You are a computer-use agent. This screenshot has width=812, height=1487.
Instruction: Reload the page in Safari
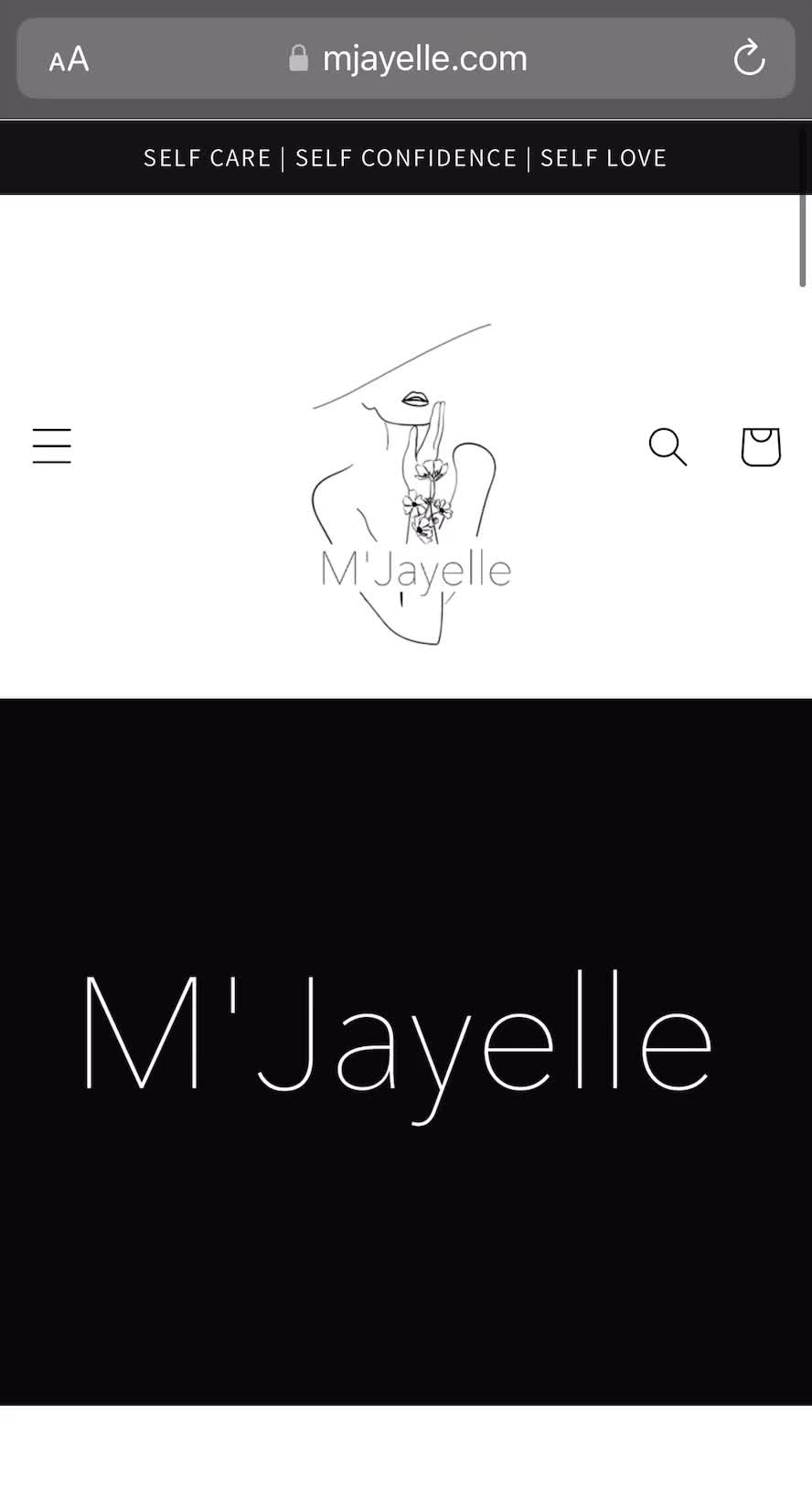[x=749, y=59]
